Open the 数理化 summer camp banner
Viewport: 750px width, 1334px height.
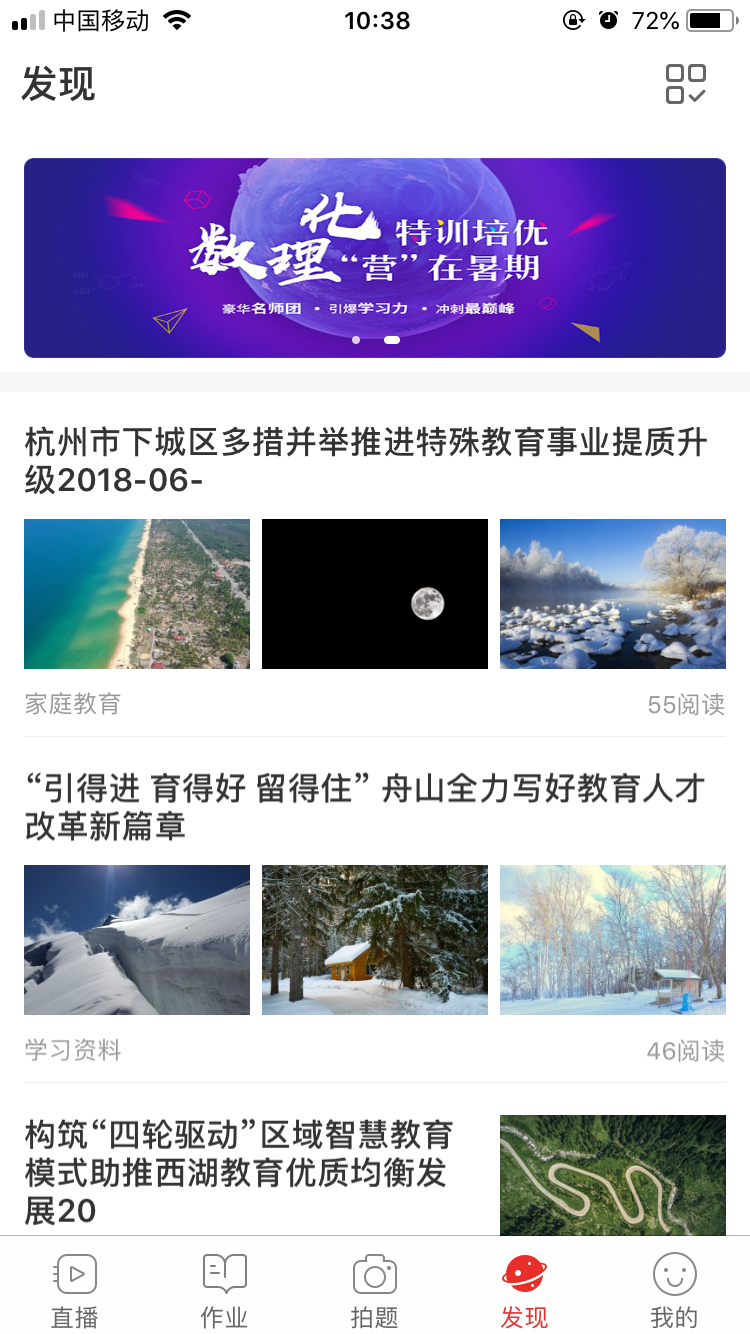[374, 257]
